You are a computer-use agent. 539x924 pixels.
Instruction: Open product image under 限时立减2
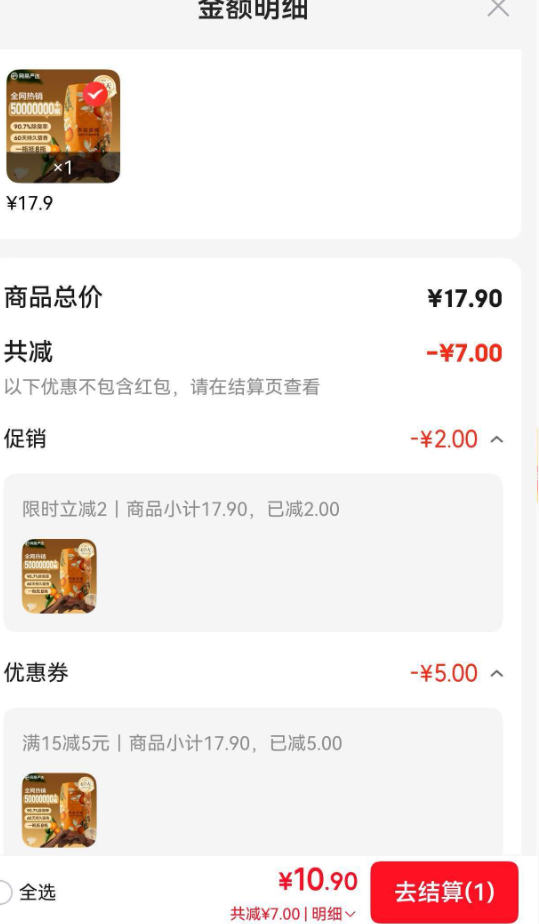click(59, 576)
